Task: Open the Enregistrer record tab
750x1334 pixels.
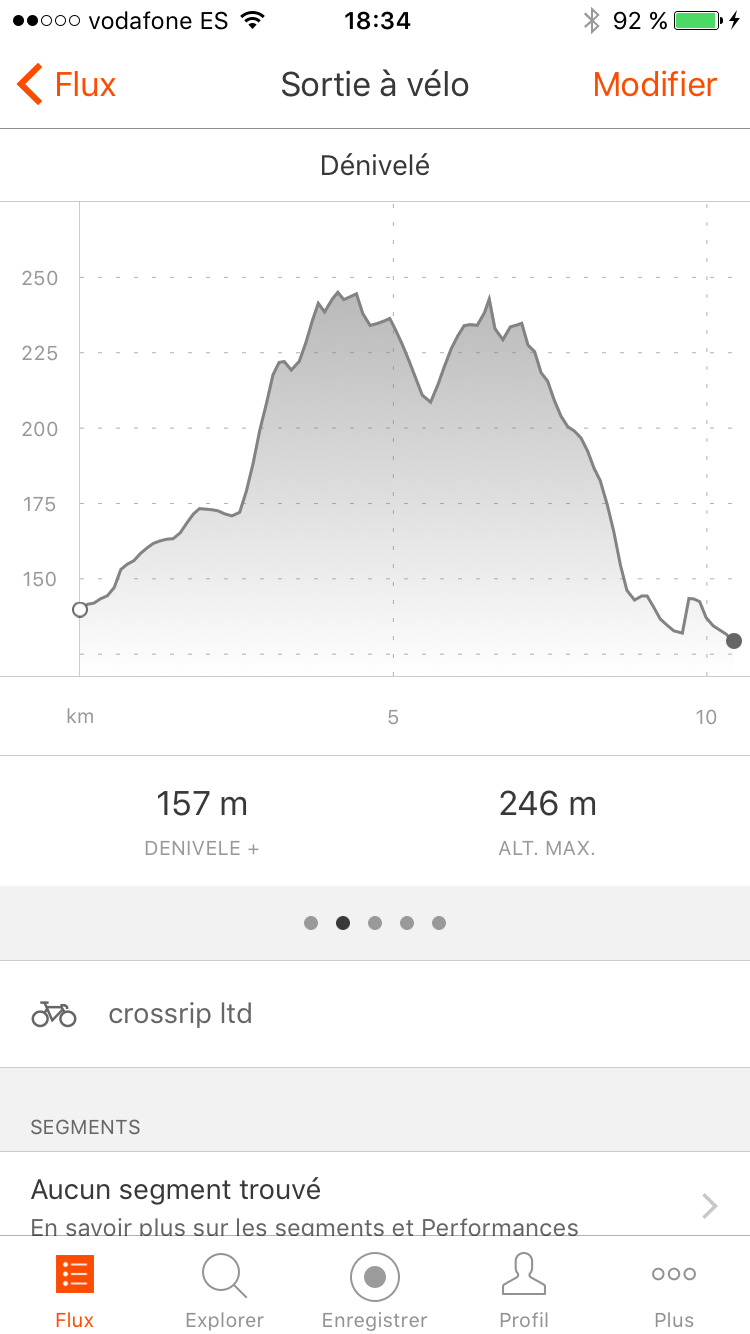Action: [375, 1290]
